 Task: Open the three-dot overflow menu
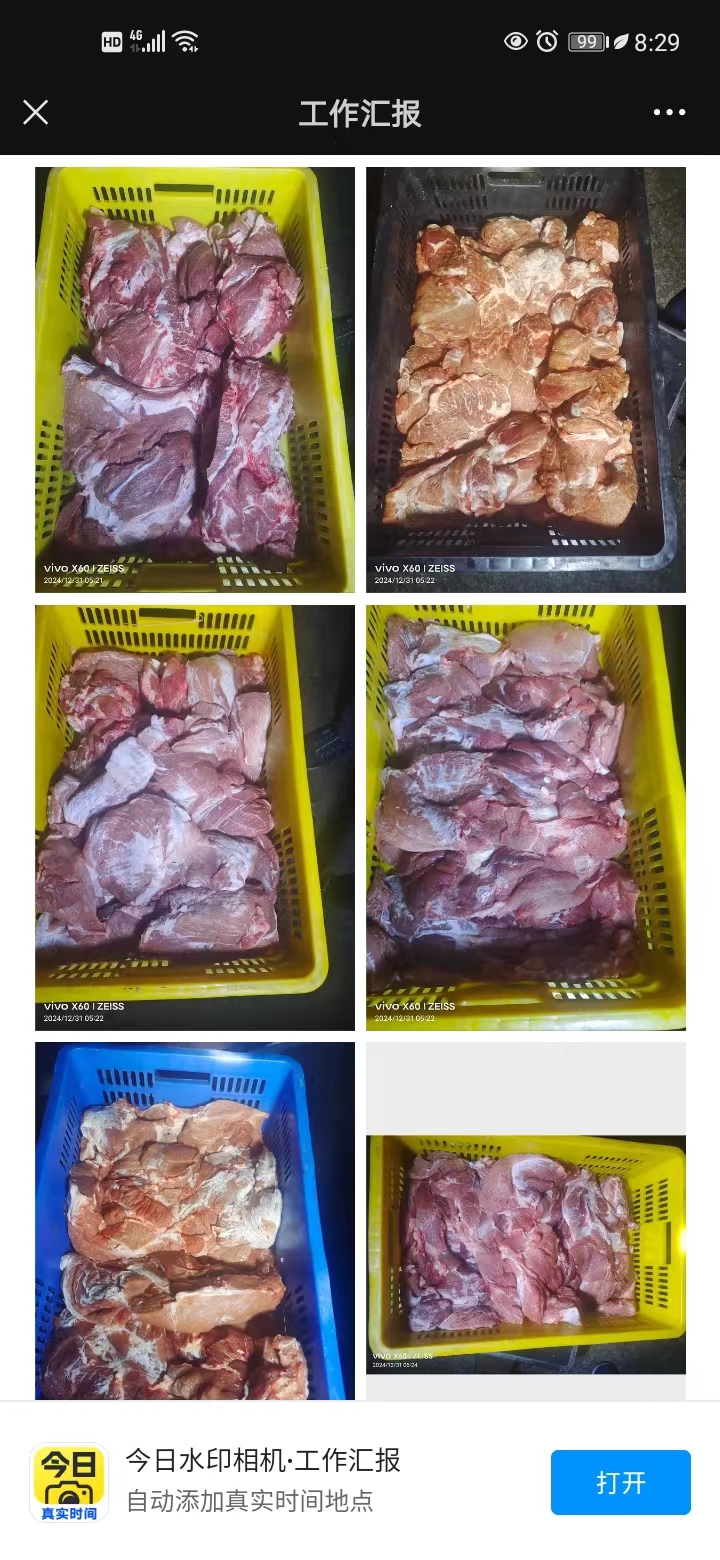[669, 112]
